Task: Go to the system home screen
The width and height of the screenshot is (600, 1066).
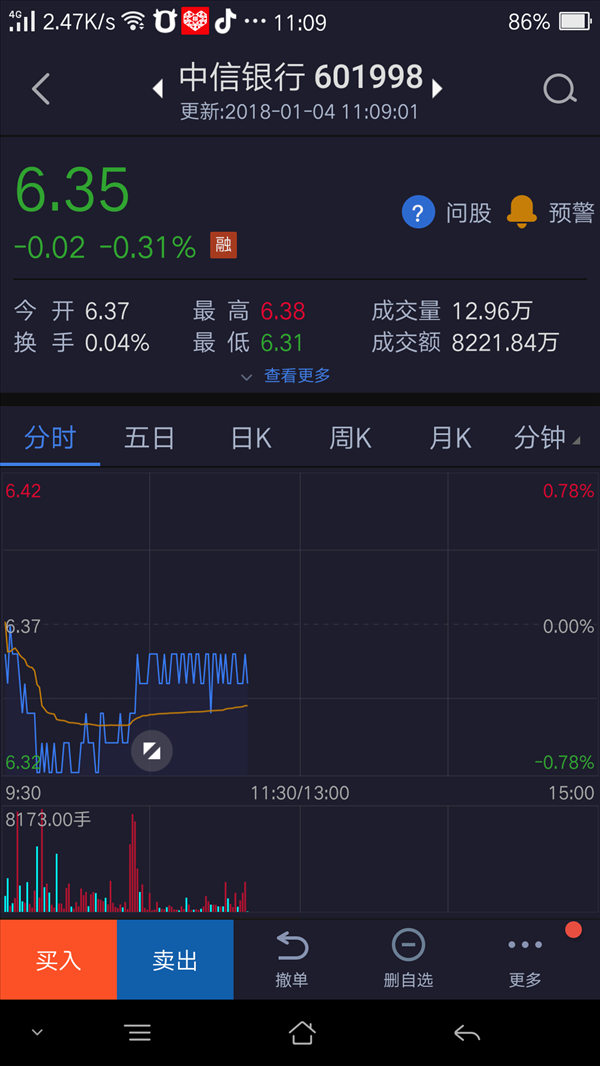Action: coord(302,1033)
